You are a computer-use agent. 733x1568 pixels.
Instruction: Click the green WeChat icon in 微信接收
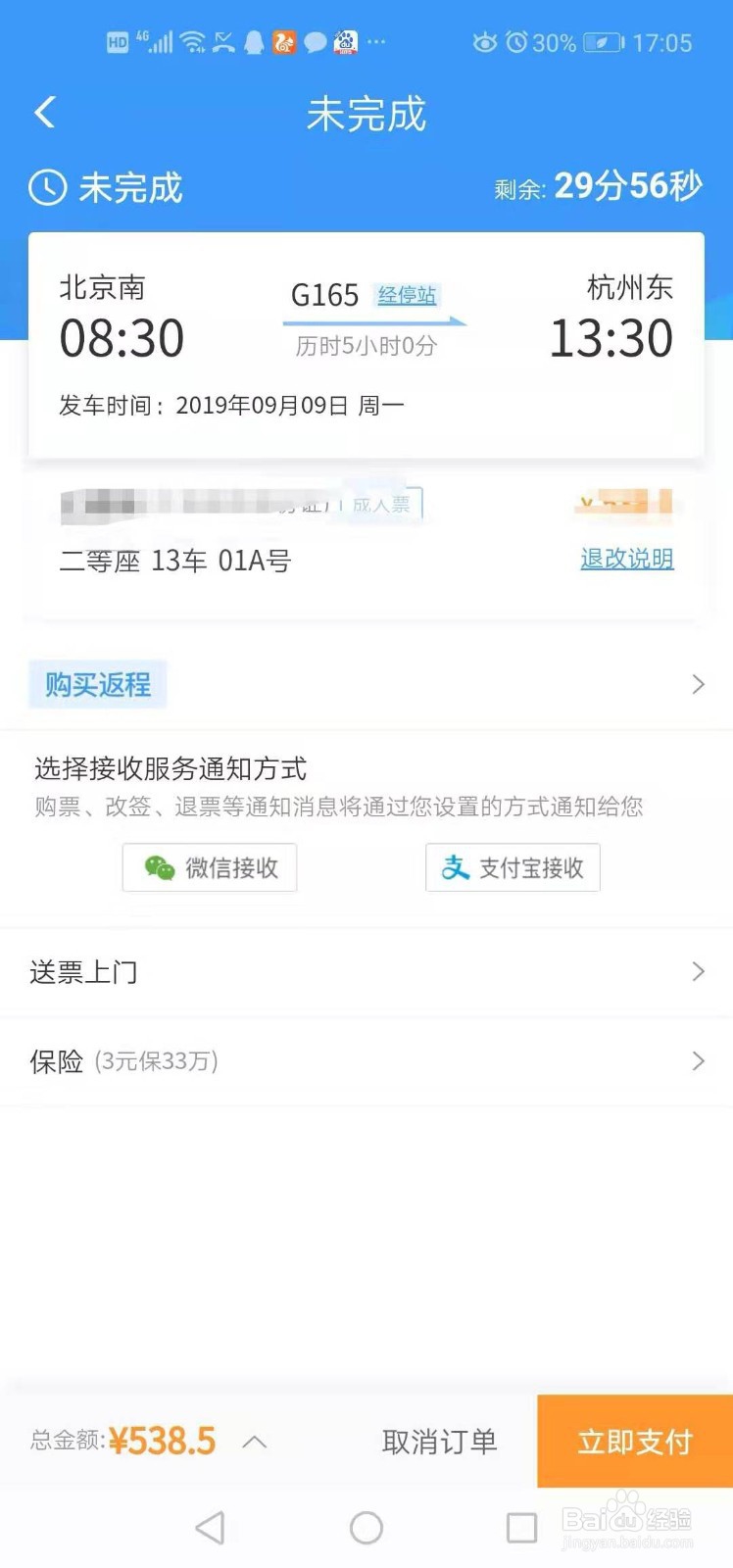(x=159, y=867)
